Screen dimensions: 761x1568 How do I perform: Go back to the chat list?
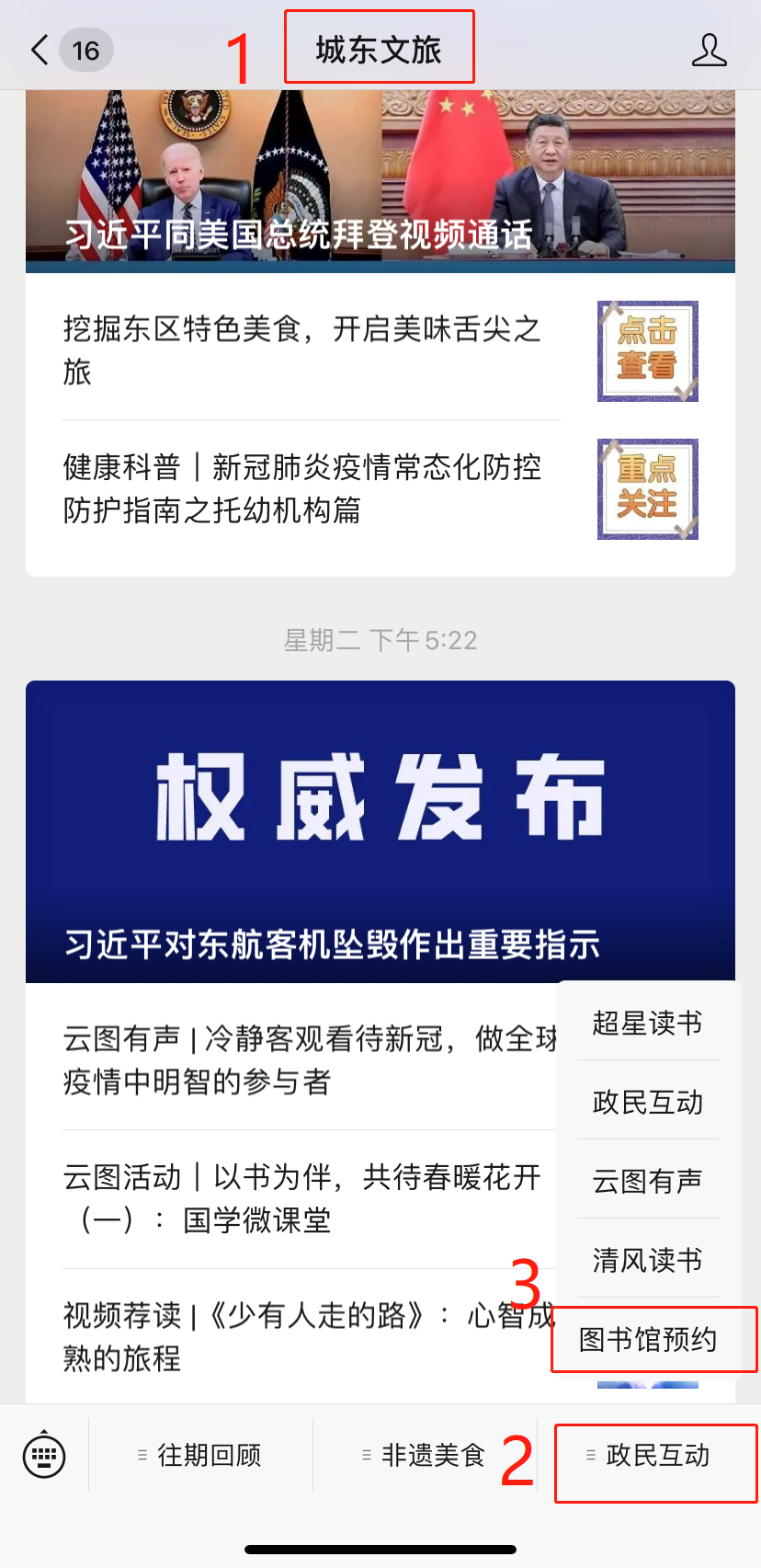coord(40,51)
